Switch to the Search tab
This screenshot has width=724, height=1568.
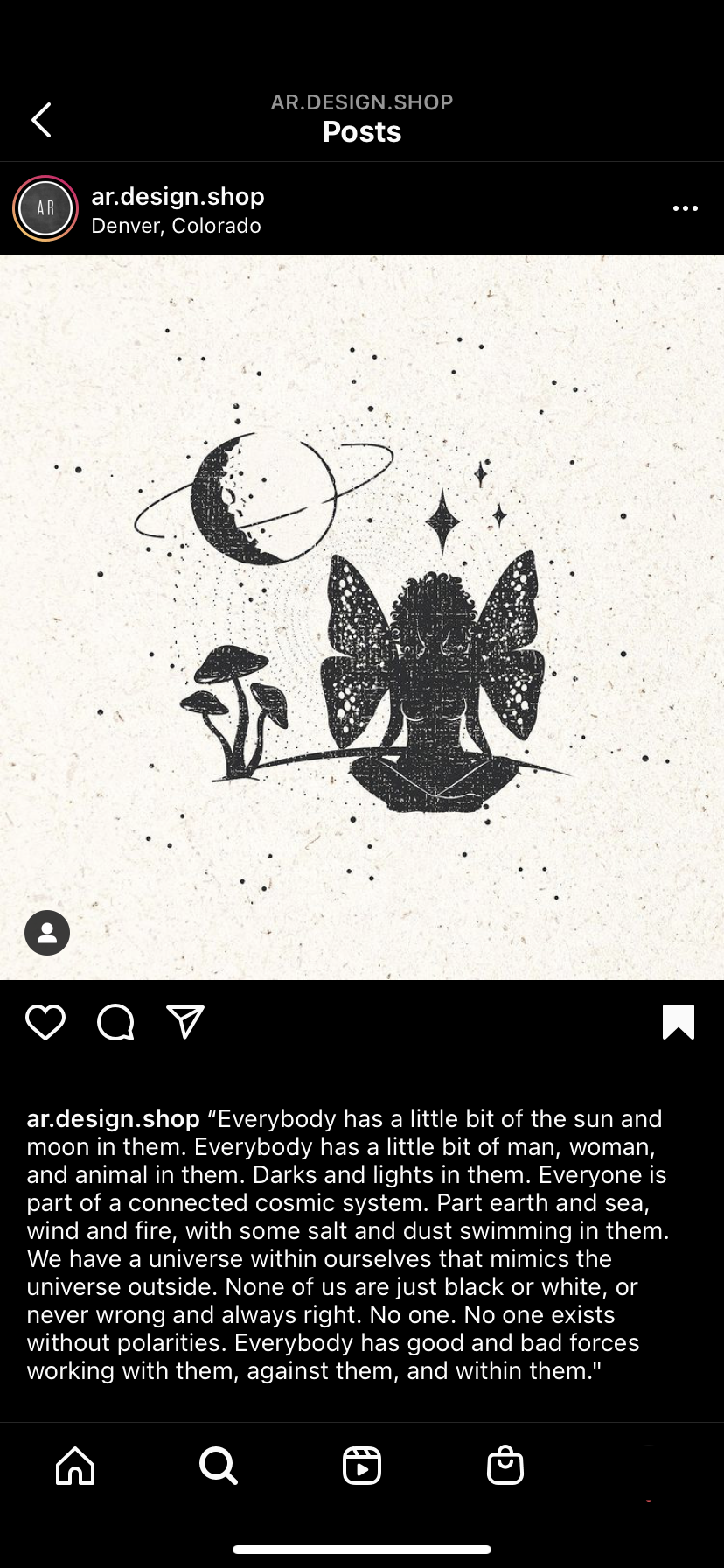tap(218, 1465)
